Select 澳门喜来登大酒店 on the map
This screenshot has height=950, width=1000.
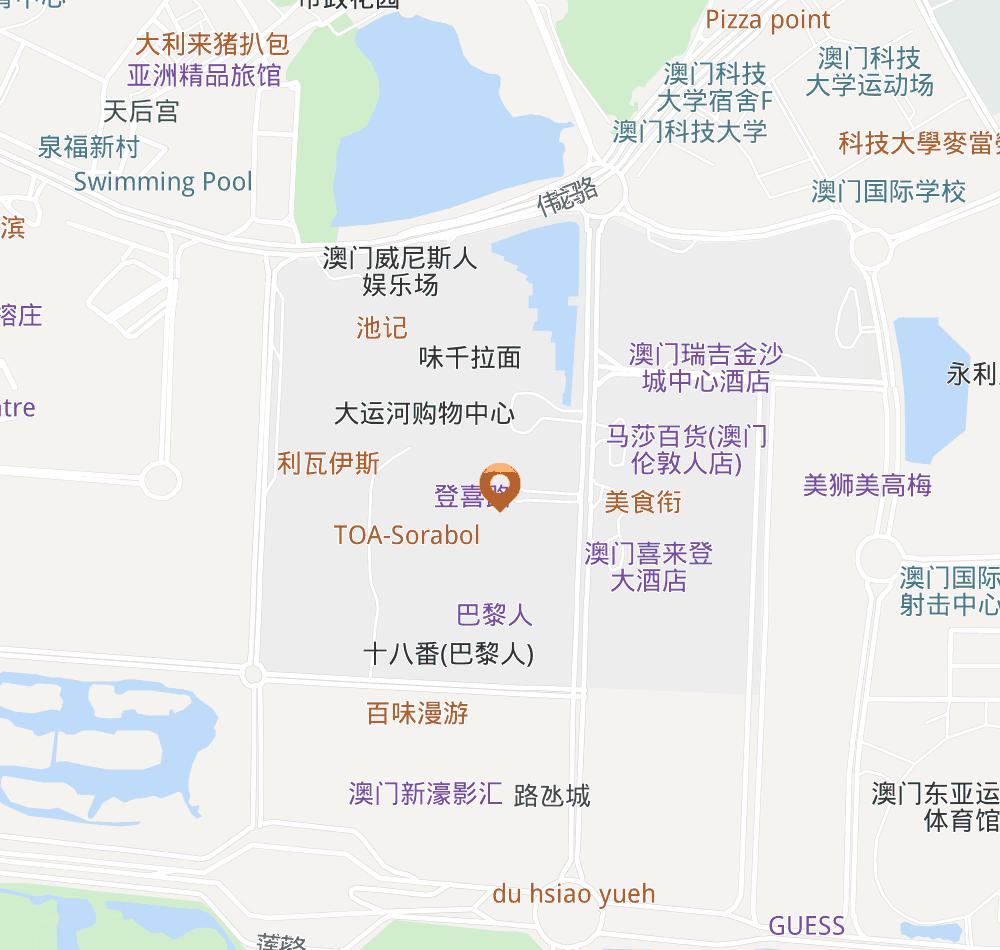[649, 567]
